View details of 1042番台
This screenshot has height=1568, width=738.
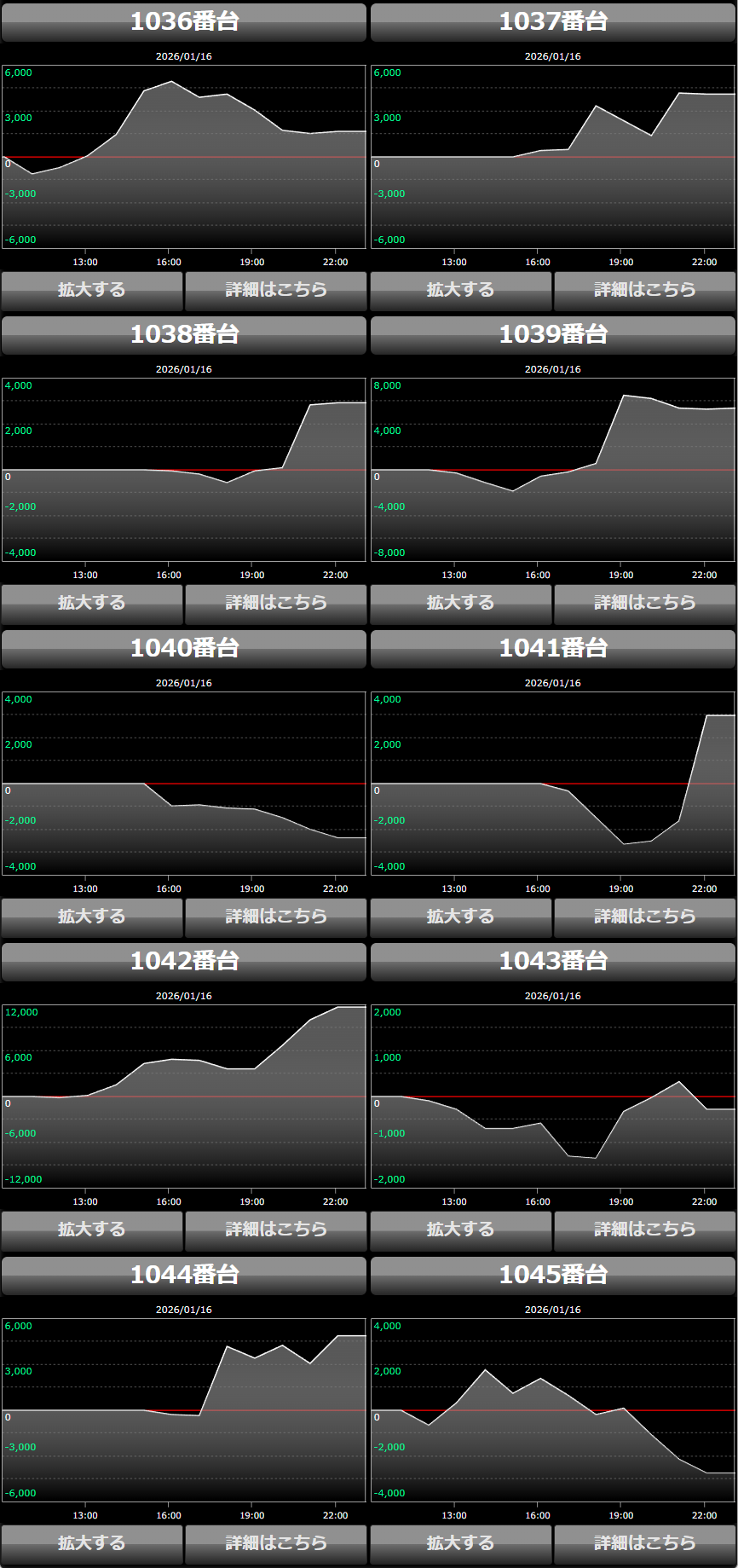point(275,1230)
